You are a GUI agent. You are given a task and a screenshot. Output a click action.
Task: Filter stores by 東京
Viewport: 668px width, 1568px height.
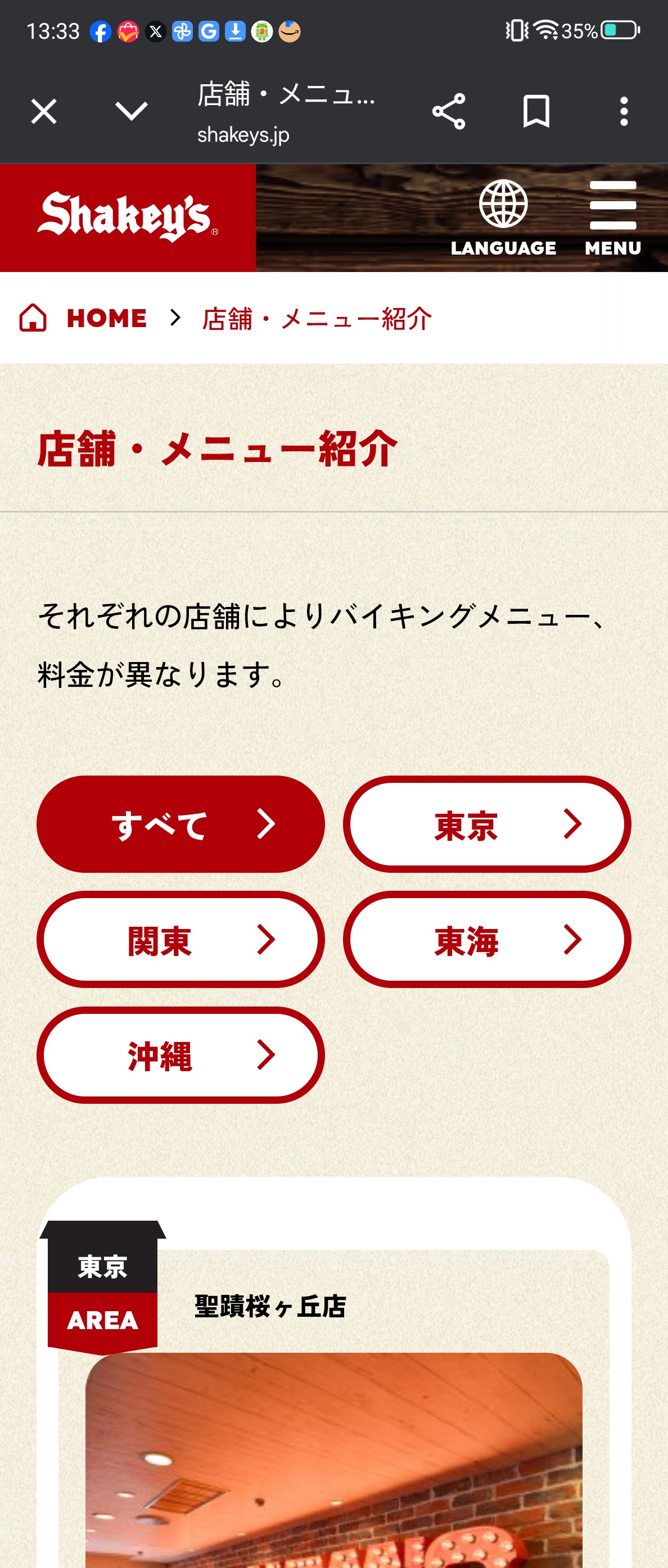click(x=486, y=824)
